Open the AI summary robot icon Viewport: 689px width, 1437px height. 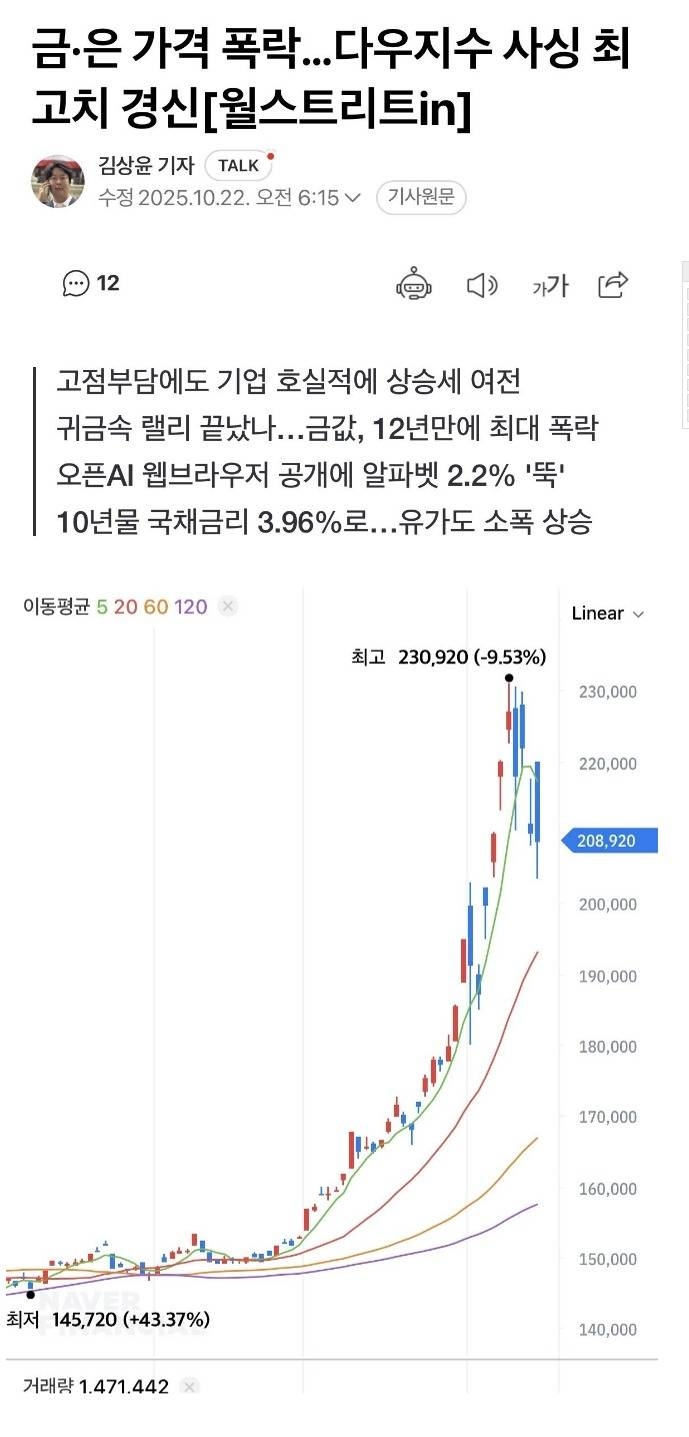coord(414,285)
